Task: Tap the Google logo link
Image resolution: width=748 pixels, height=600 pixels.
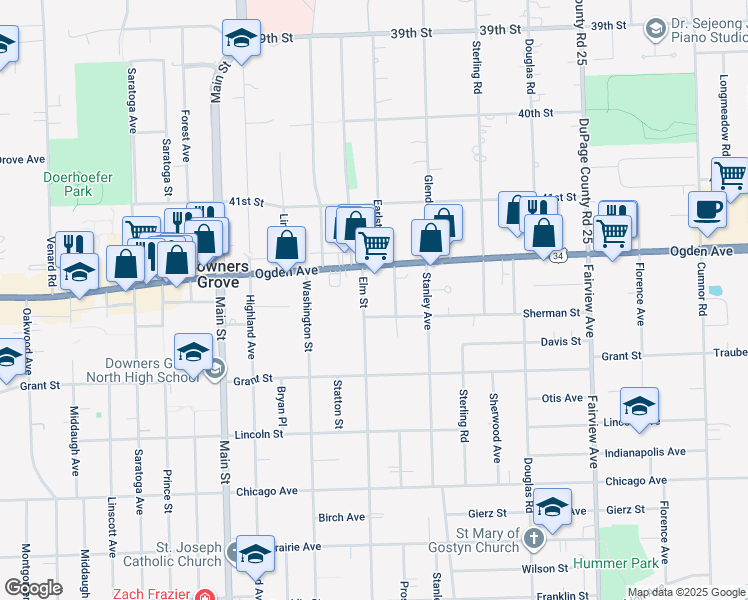Action: pyautogui.click(x=34, y=588)
